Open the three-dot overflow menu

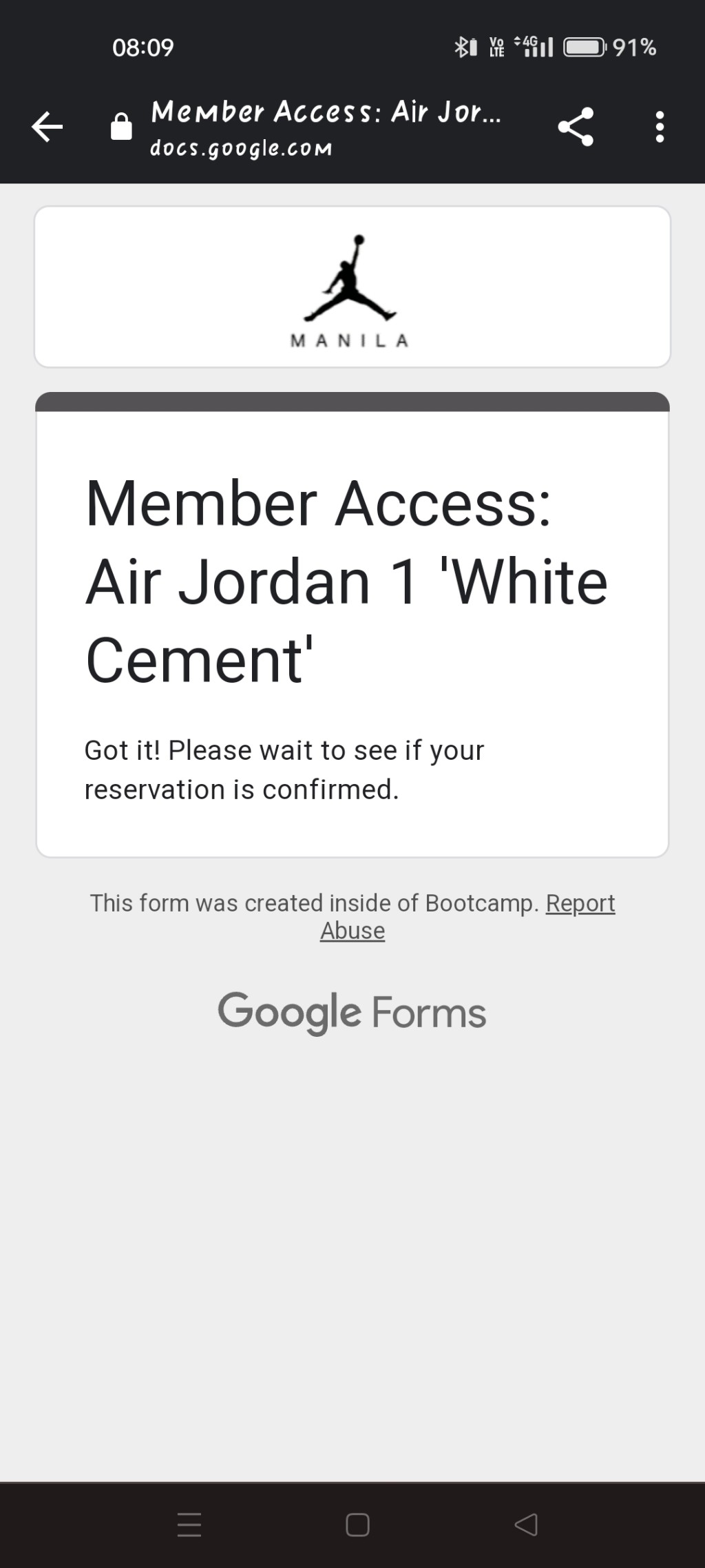[660, 127]
